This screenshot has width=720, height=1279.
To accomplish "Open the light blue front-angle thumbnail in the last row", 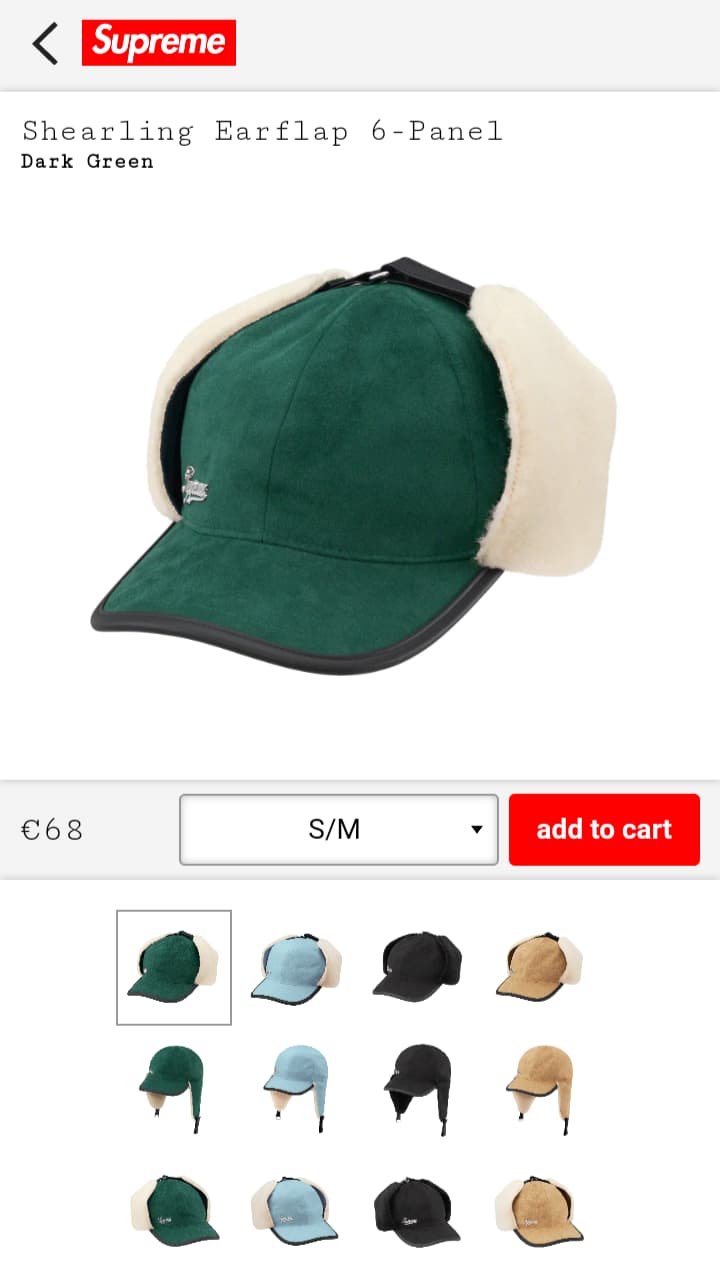I will coord(296,1210).
